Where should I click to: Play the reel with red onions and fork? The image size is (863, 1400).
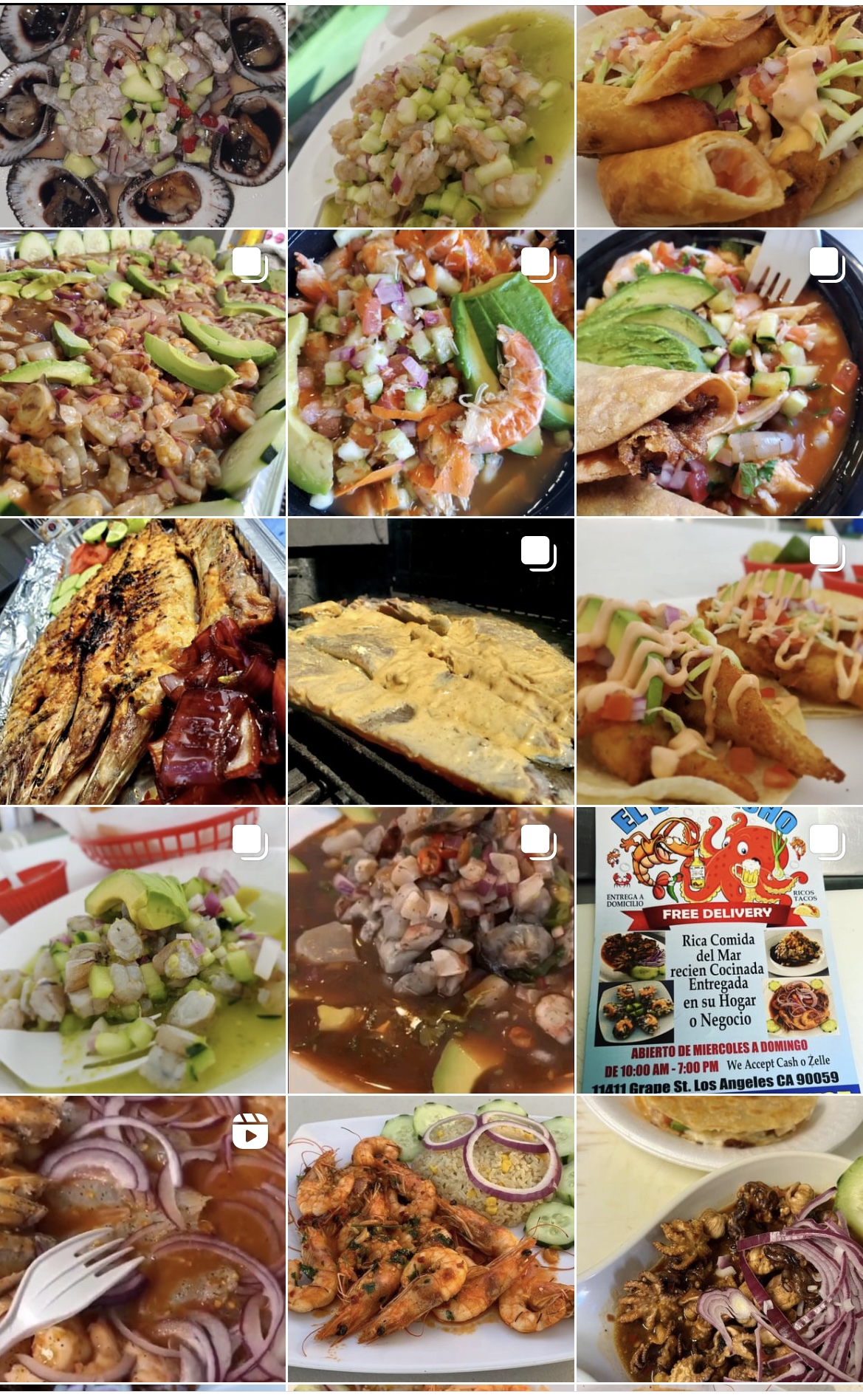[142, 1238]
